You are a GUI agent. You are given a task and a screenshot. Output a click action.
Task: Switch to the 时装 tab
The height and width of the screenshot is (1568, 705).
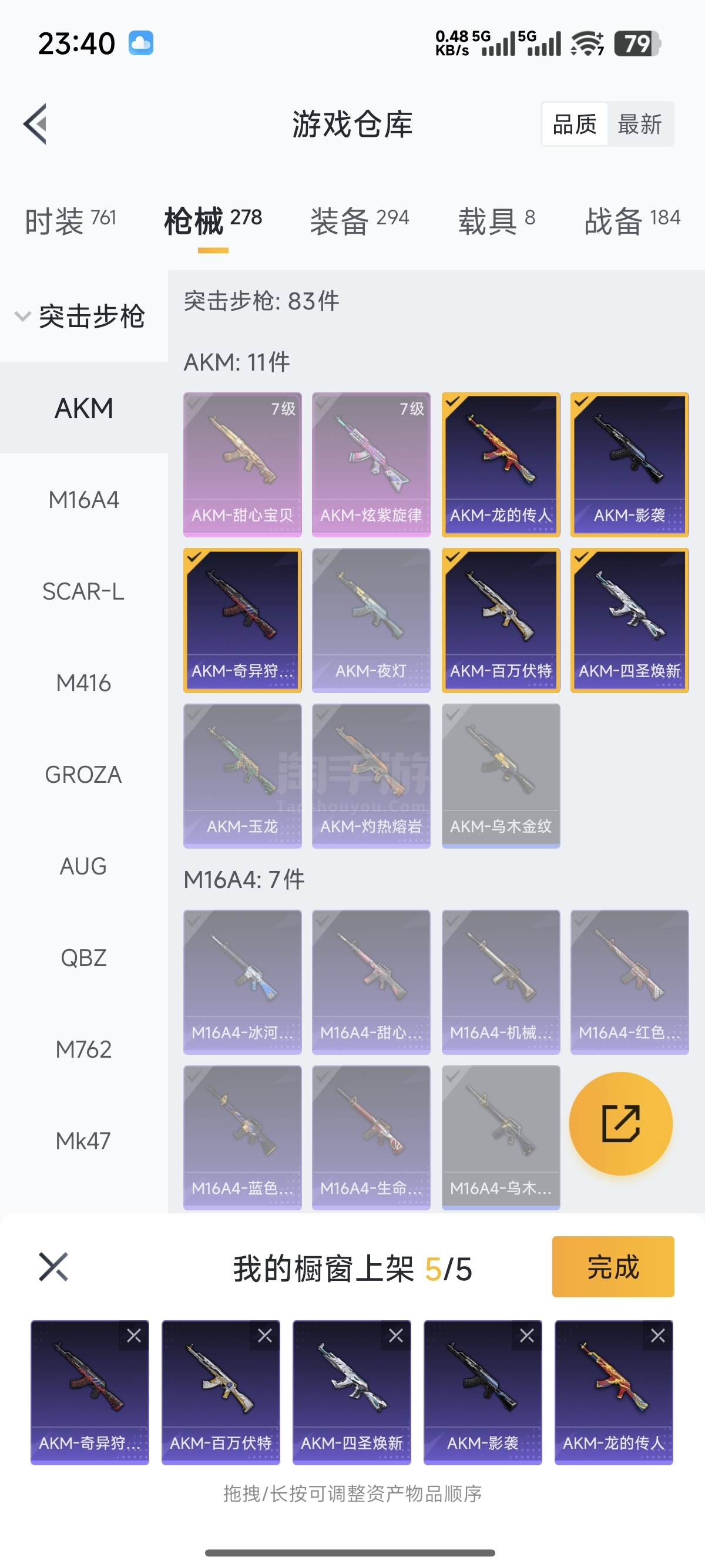70,220
